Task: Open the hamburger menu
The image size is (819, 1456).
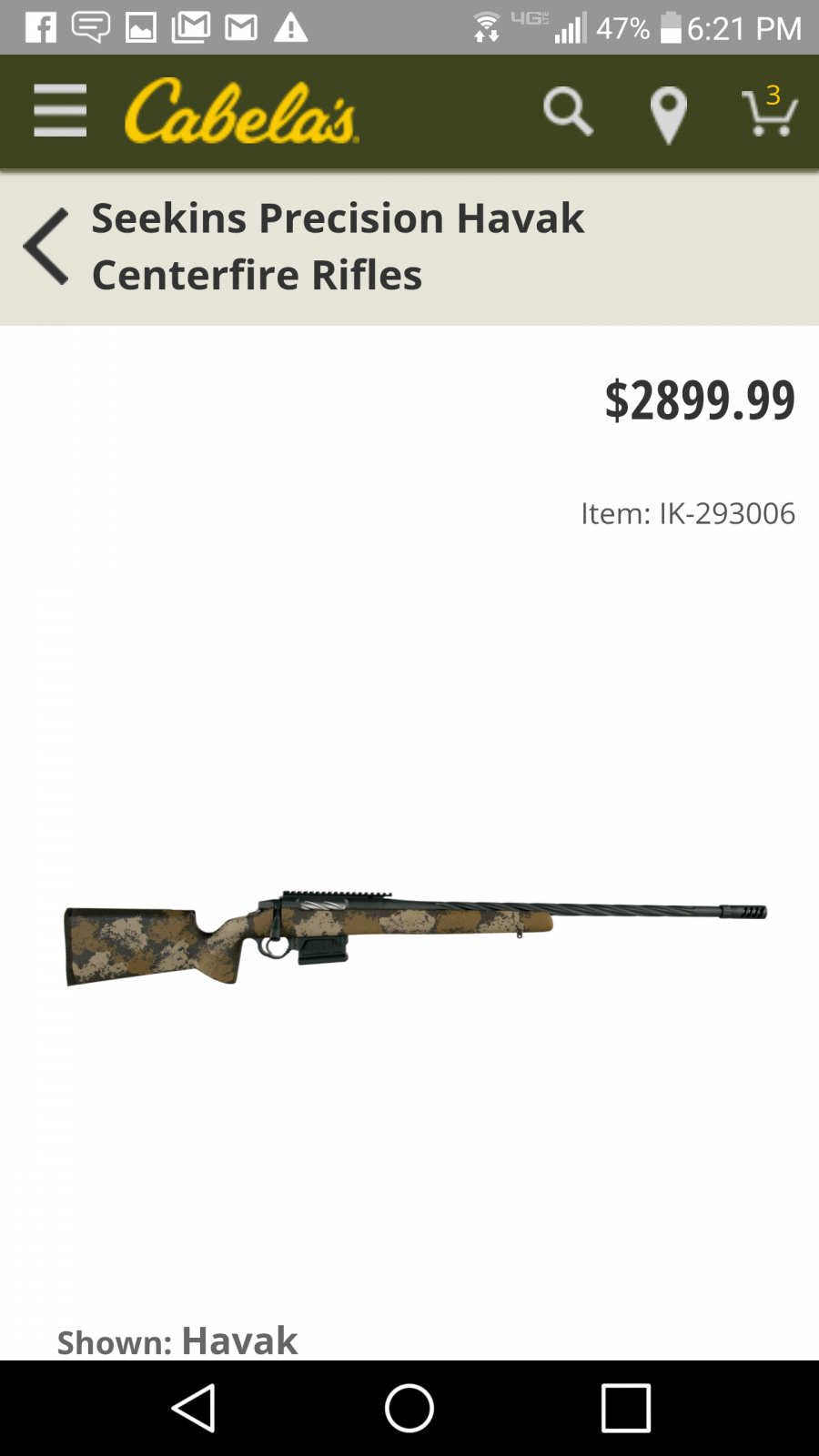Action: tap(60, 111)
